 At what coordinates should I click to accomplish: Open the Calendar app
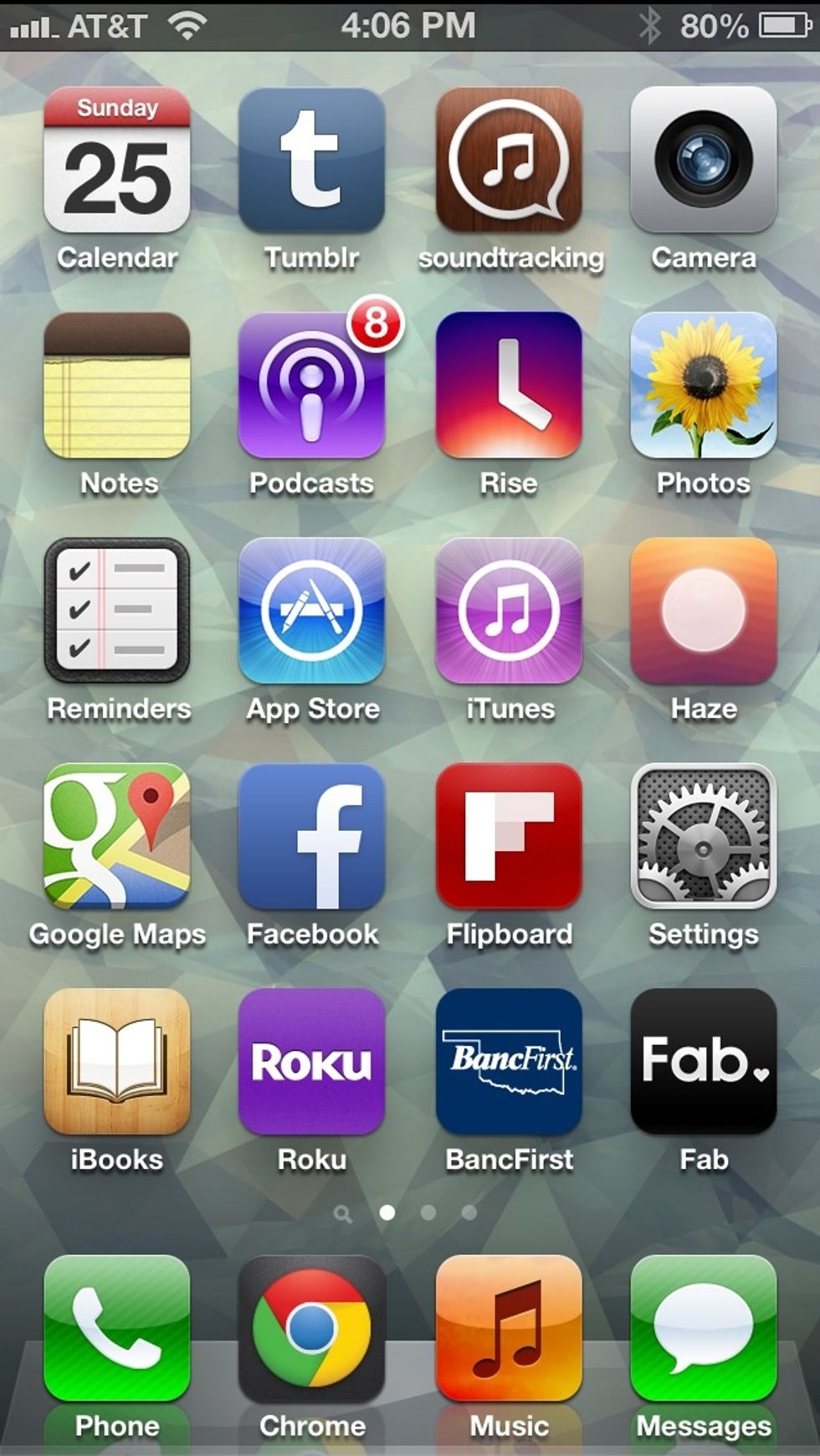coord(117,160)
